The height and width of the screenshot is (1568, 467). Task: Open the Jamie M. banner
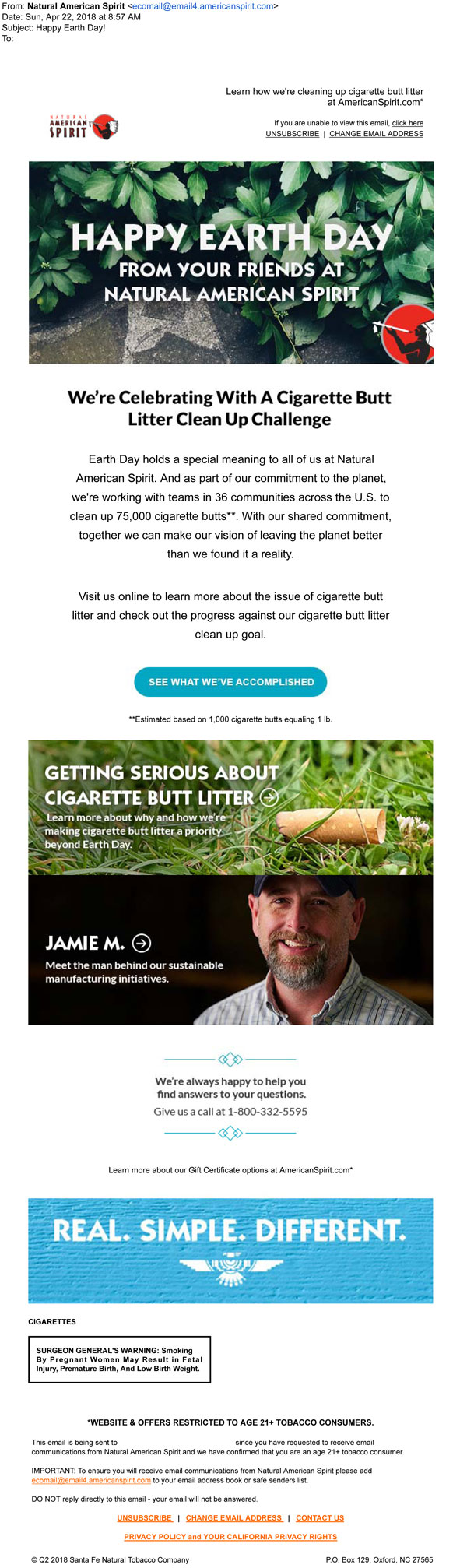[230, 951]
